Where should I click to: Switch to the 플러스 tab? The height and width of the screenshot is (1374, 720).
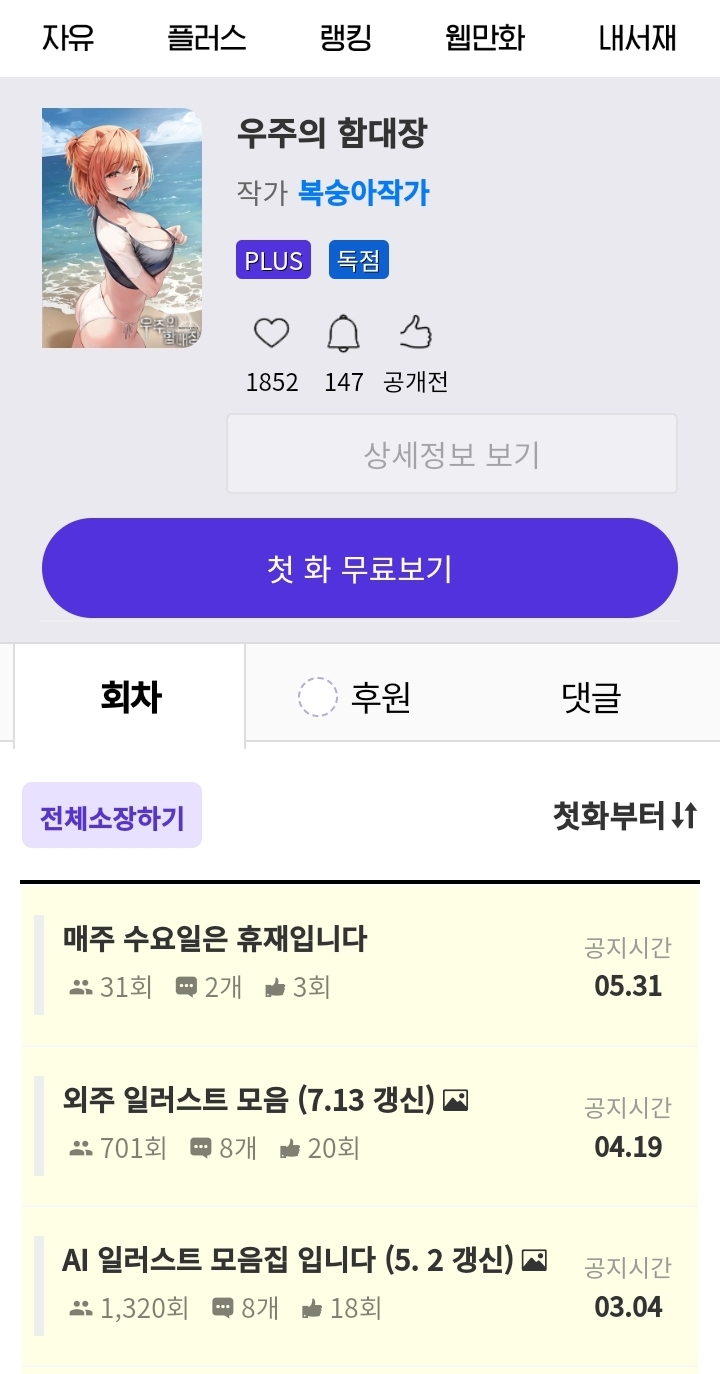(206, 39)
